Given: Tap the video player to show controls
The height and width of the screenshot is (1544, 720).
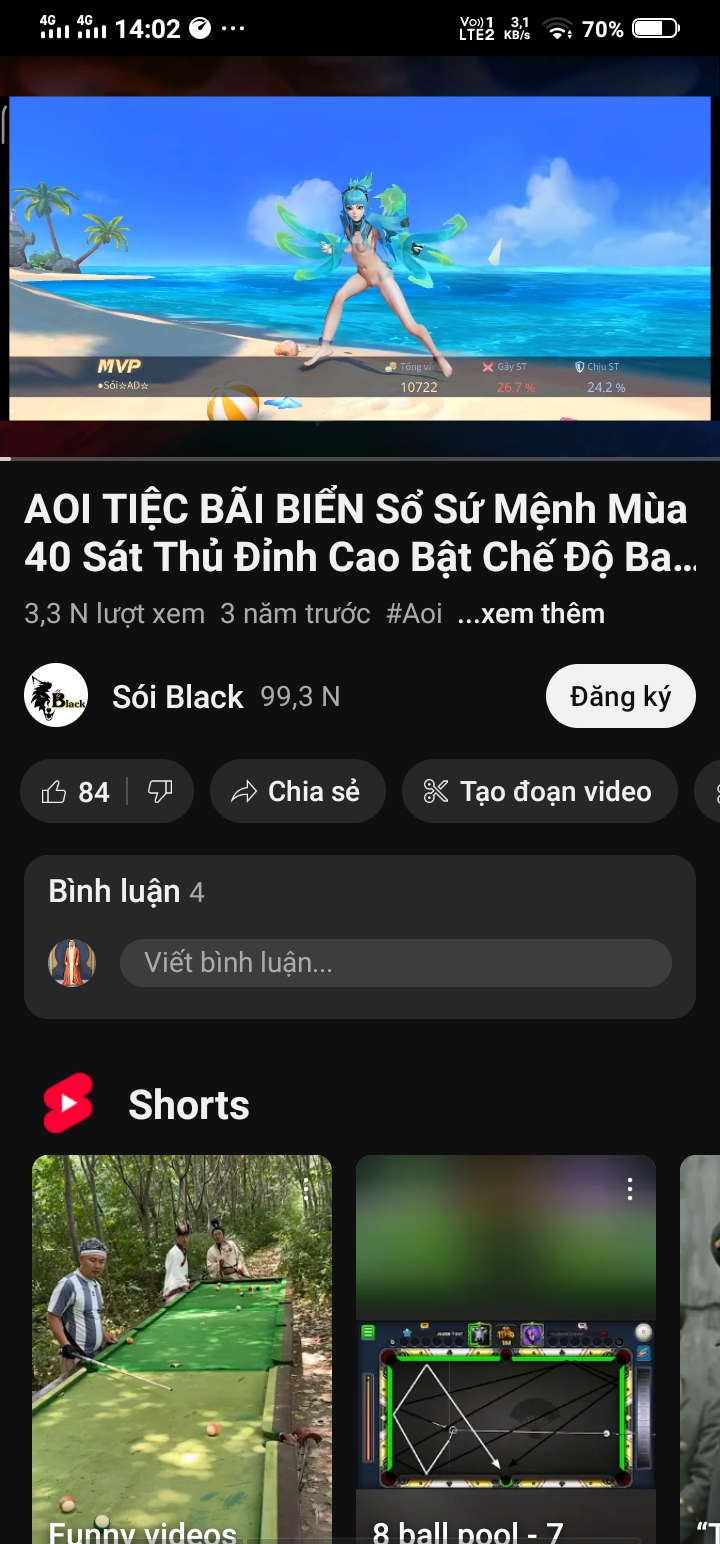Looking at the screenshot, I should (x=360, y=258).
